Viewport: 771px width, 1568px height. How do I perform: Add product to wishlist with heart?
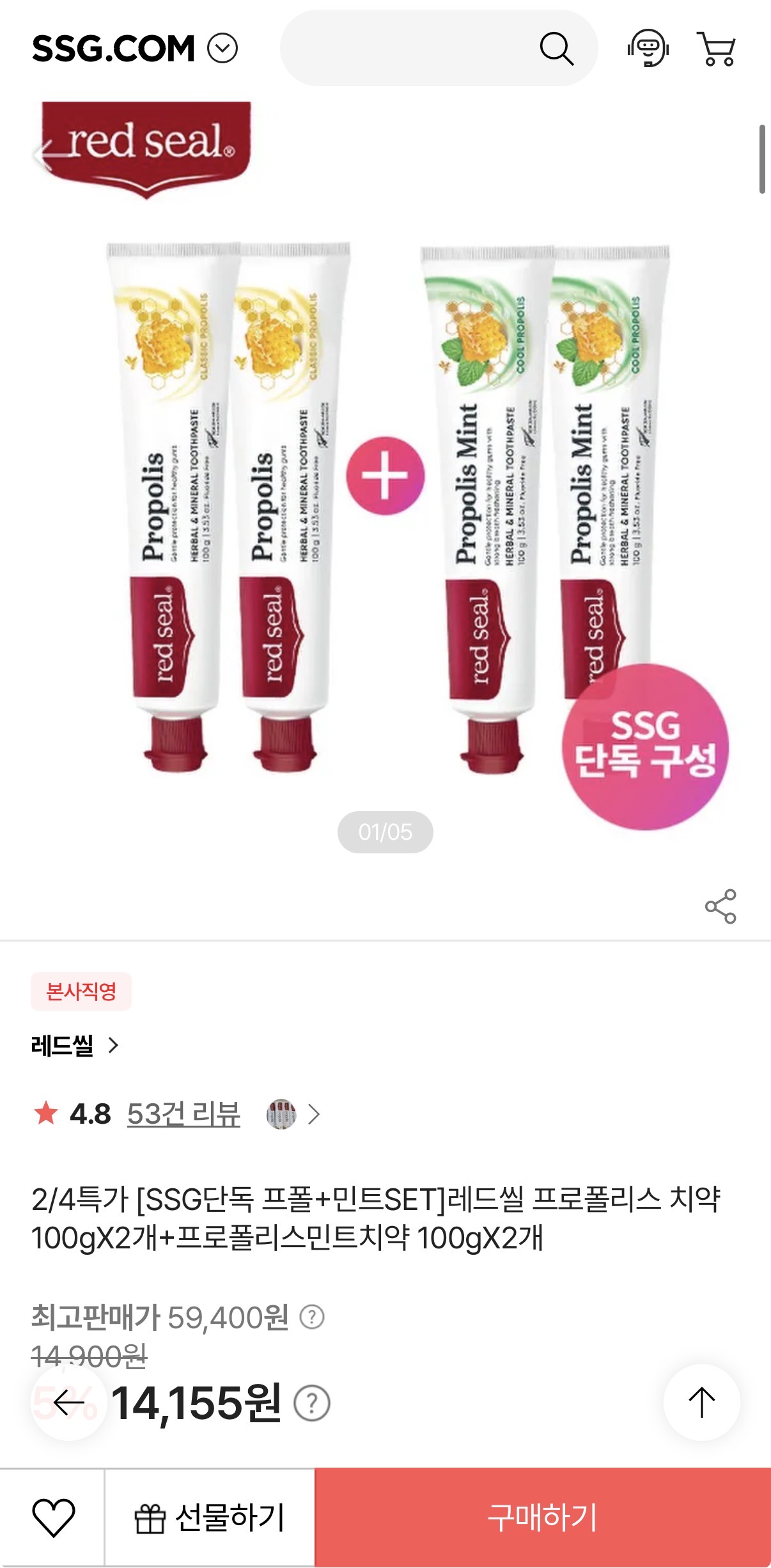tap(53, 1518)
